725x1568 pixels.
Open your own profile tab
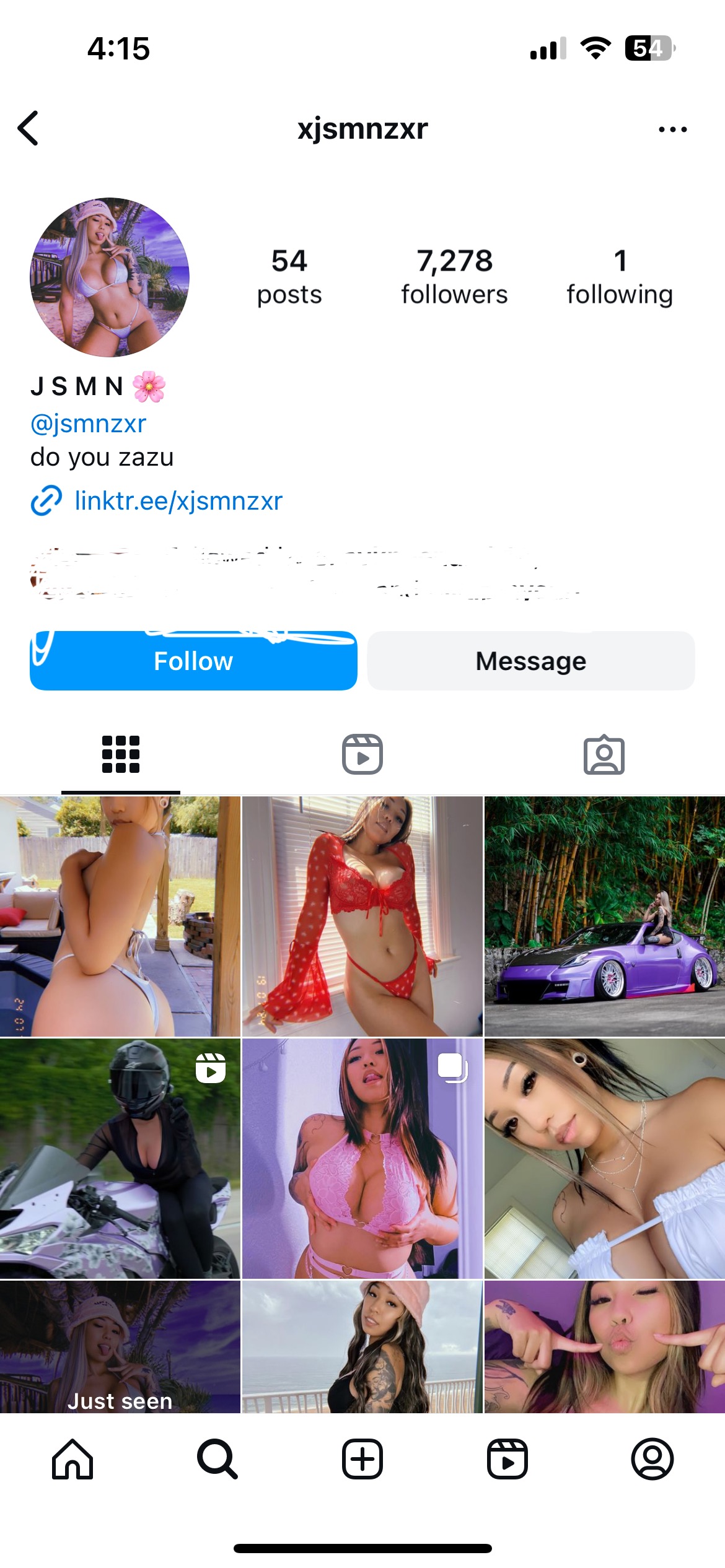point(652,1459)
